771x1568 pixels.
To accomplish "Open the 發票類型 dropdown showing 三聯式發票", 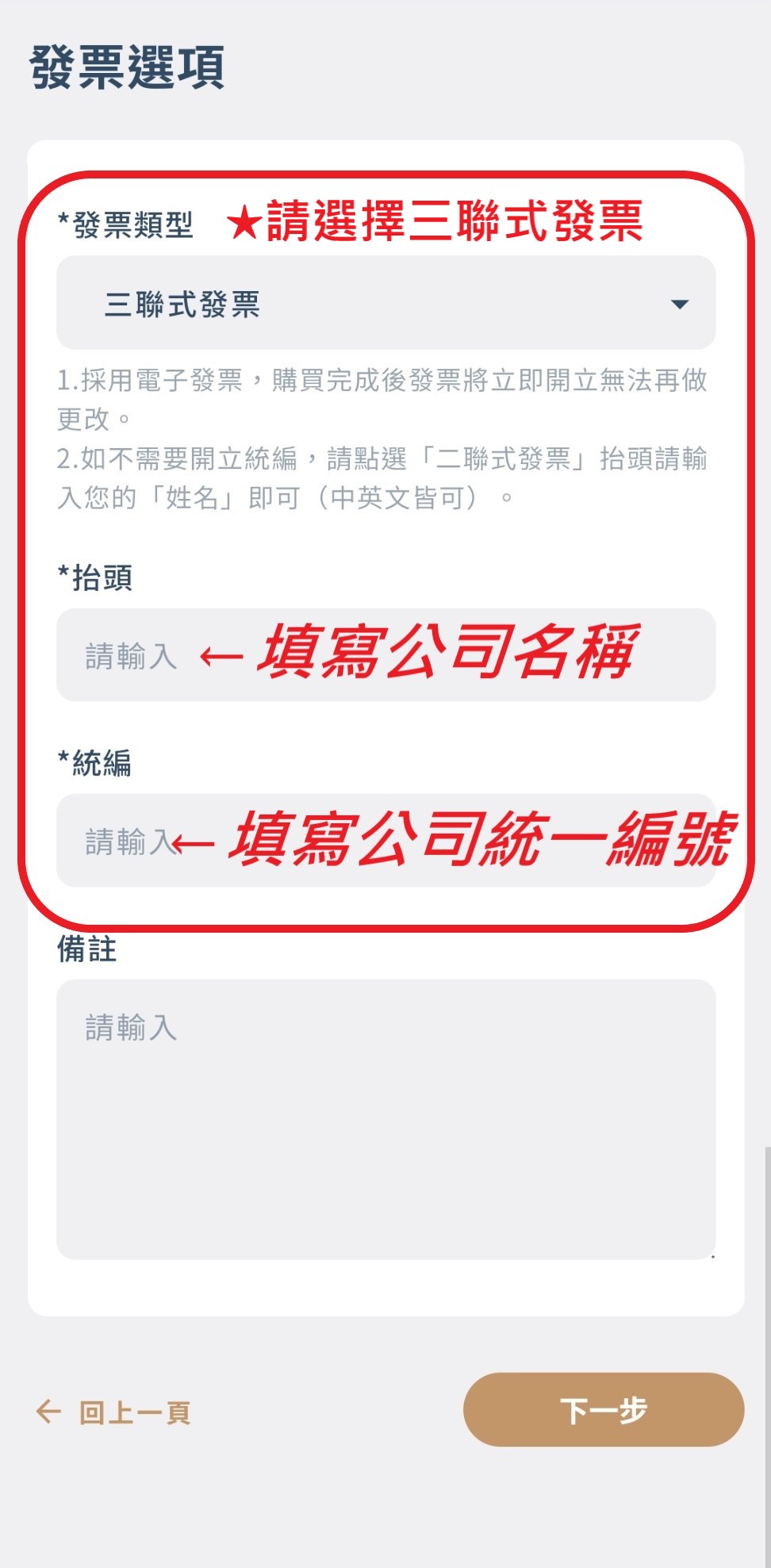I will coord(385,303).
